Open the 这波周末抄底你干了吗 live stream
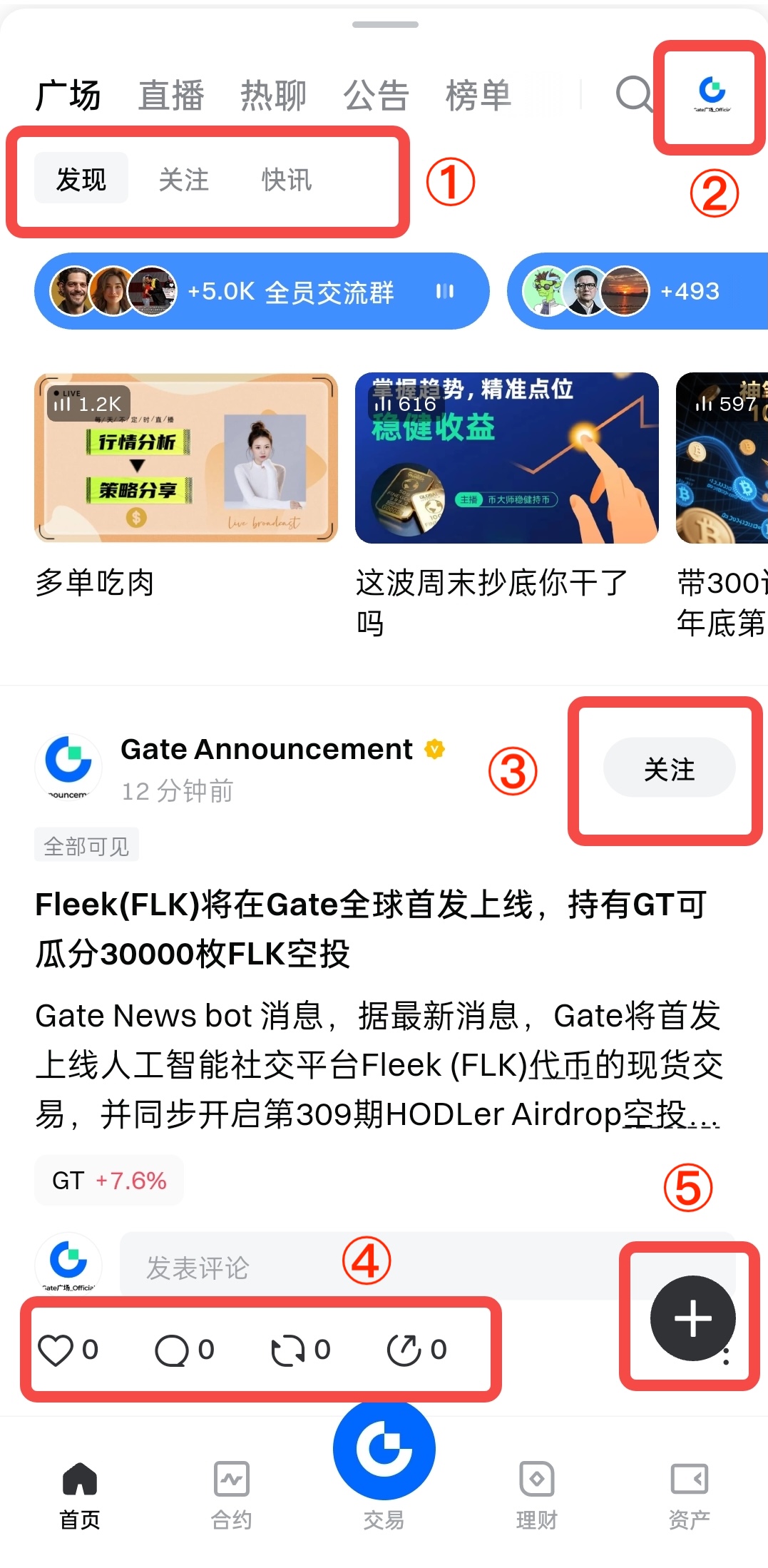This screenshot has height=1568, width=768. click(506, 458)
